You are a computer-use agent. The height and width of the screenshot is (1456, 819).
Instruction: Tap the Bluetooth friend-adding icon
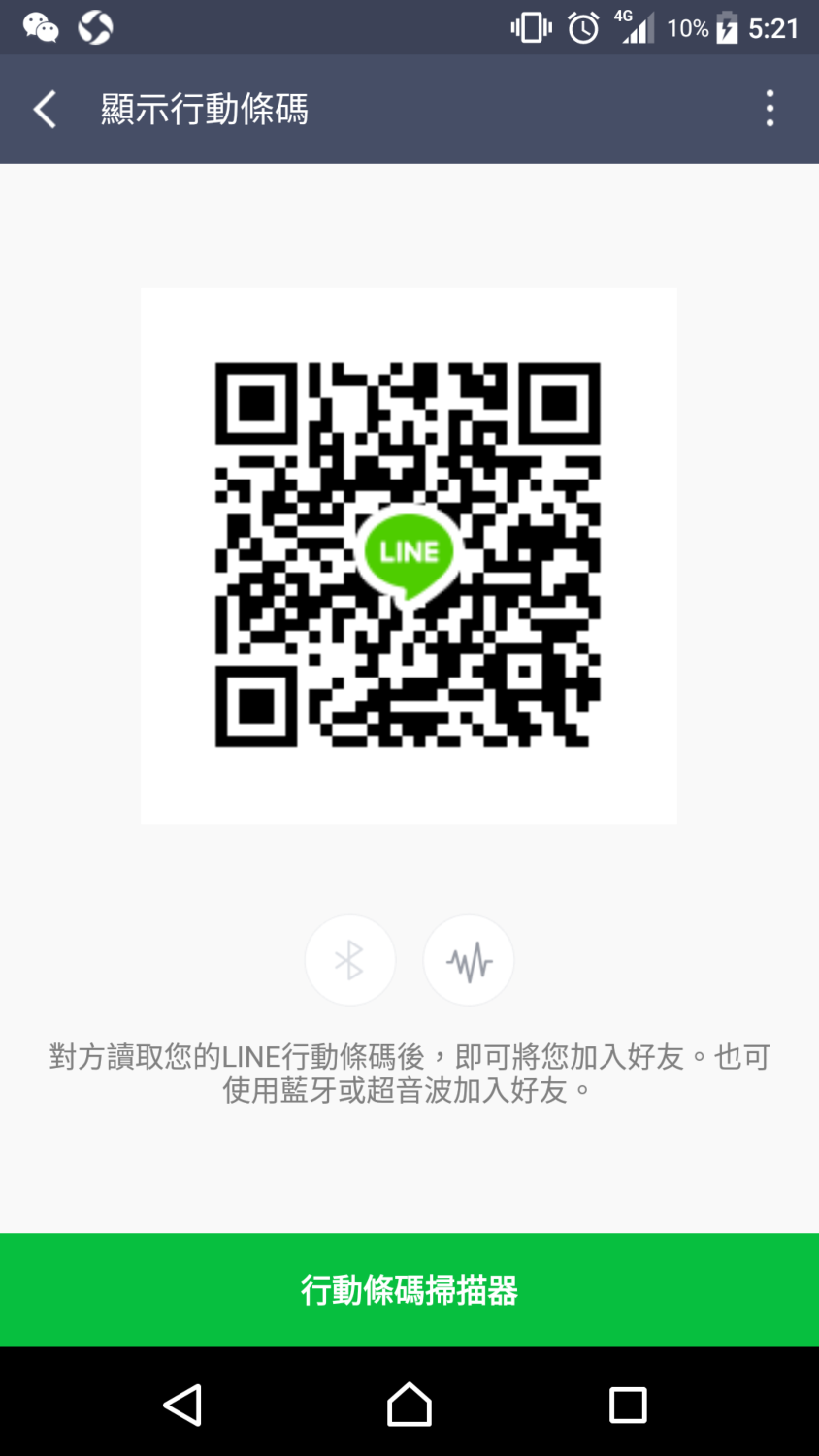click(x=350, y=959)
